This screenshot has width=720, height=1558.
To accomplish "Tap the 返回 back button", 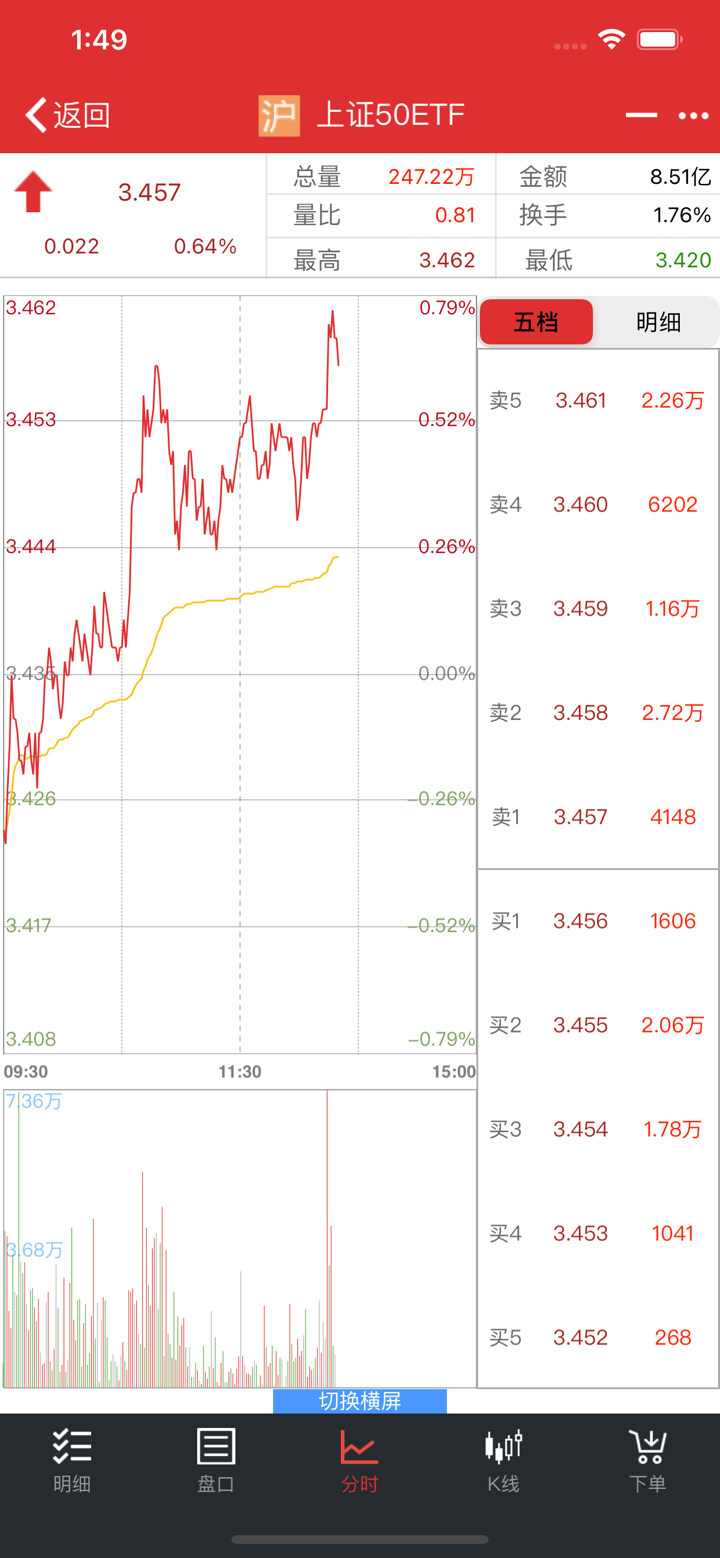I will point(67,116).
